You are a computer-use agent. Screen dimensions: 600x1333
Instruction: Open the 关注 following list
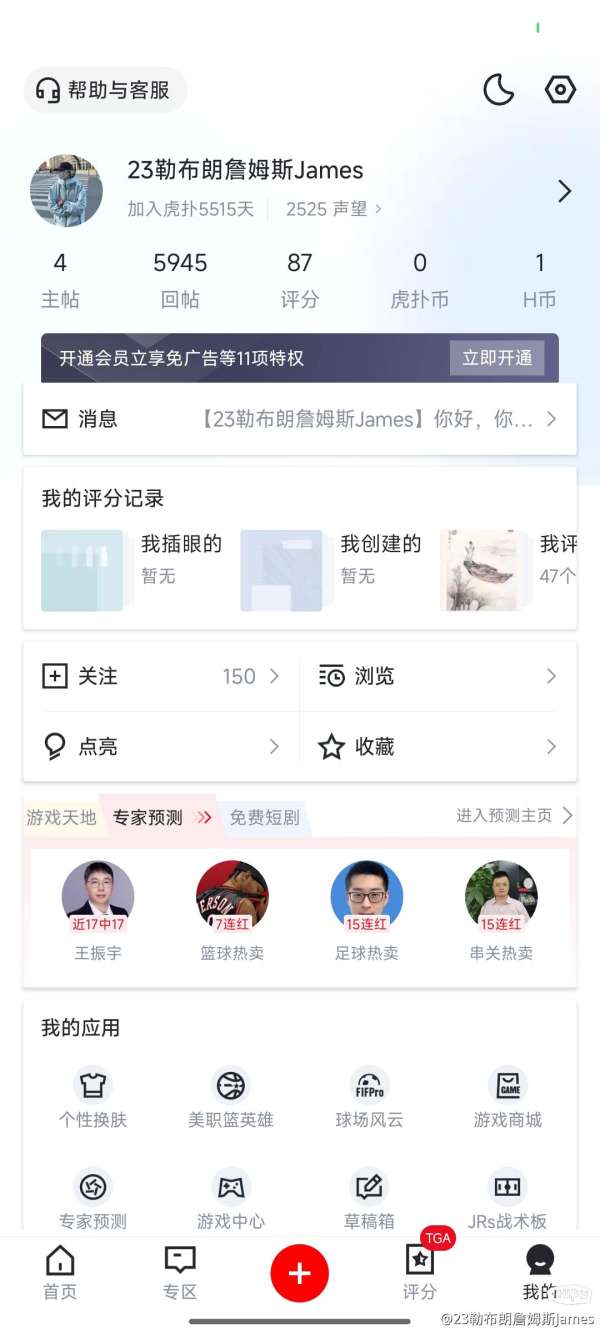point(161,676)
